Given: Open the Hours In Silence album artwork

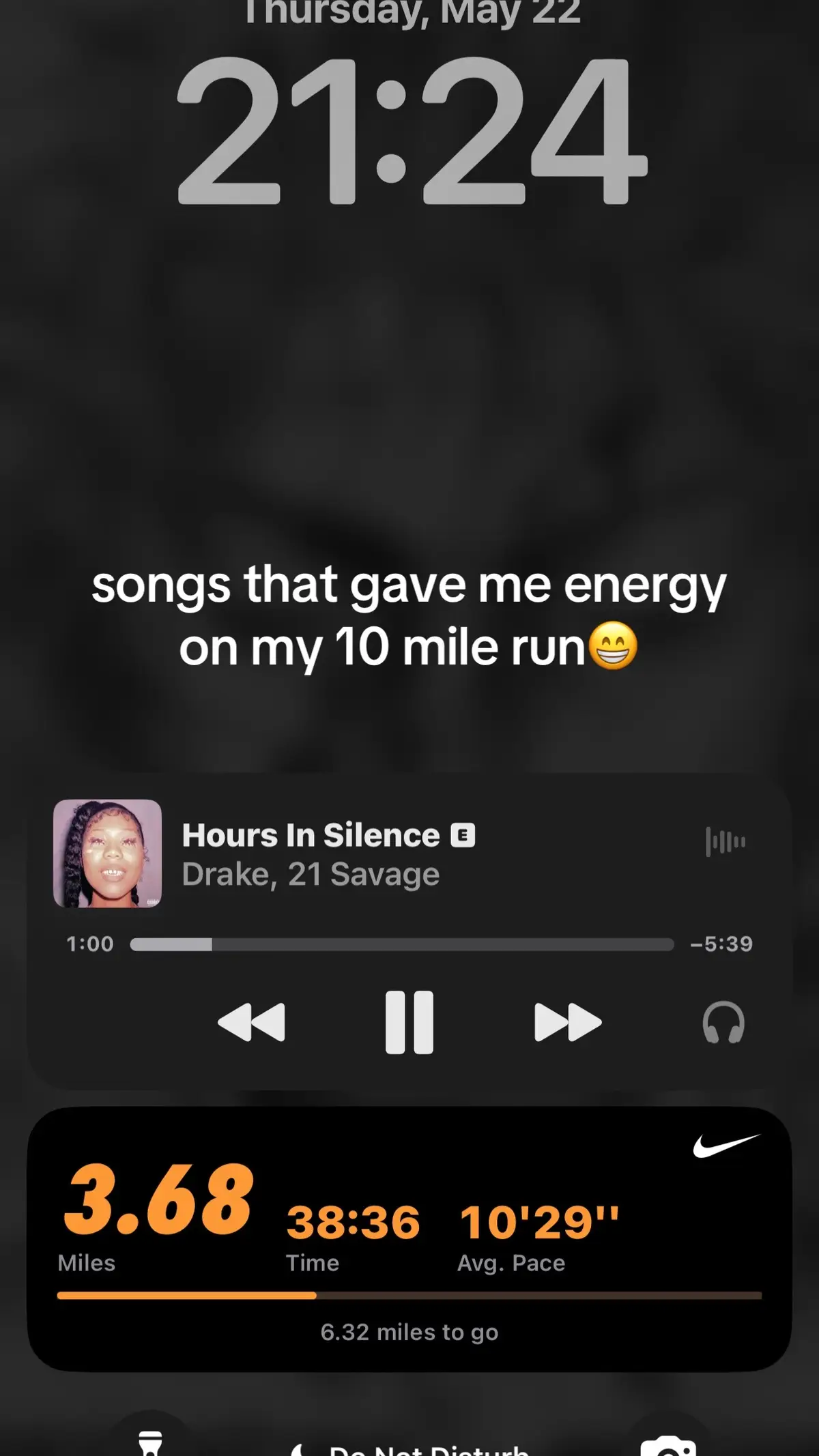Looking at the screenshot, I should (x=108, y=854).
